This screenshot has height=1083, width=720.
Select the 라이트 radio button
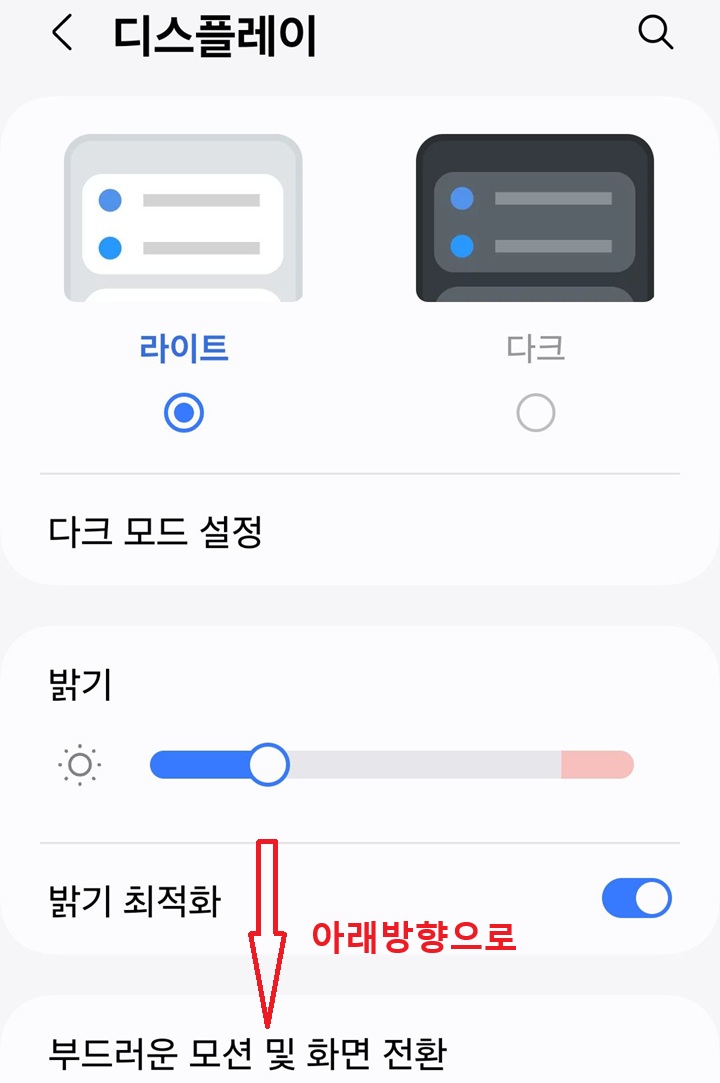pyautogui.click(x=184, y=412)
